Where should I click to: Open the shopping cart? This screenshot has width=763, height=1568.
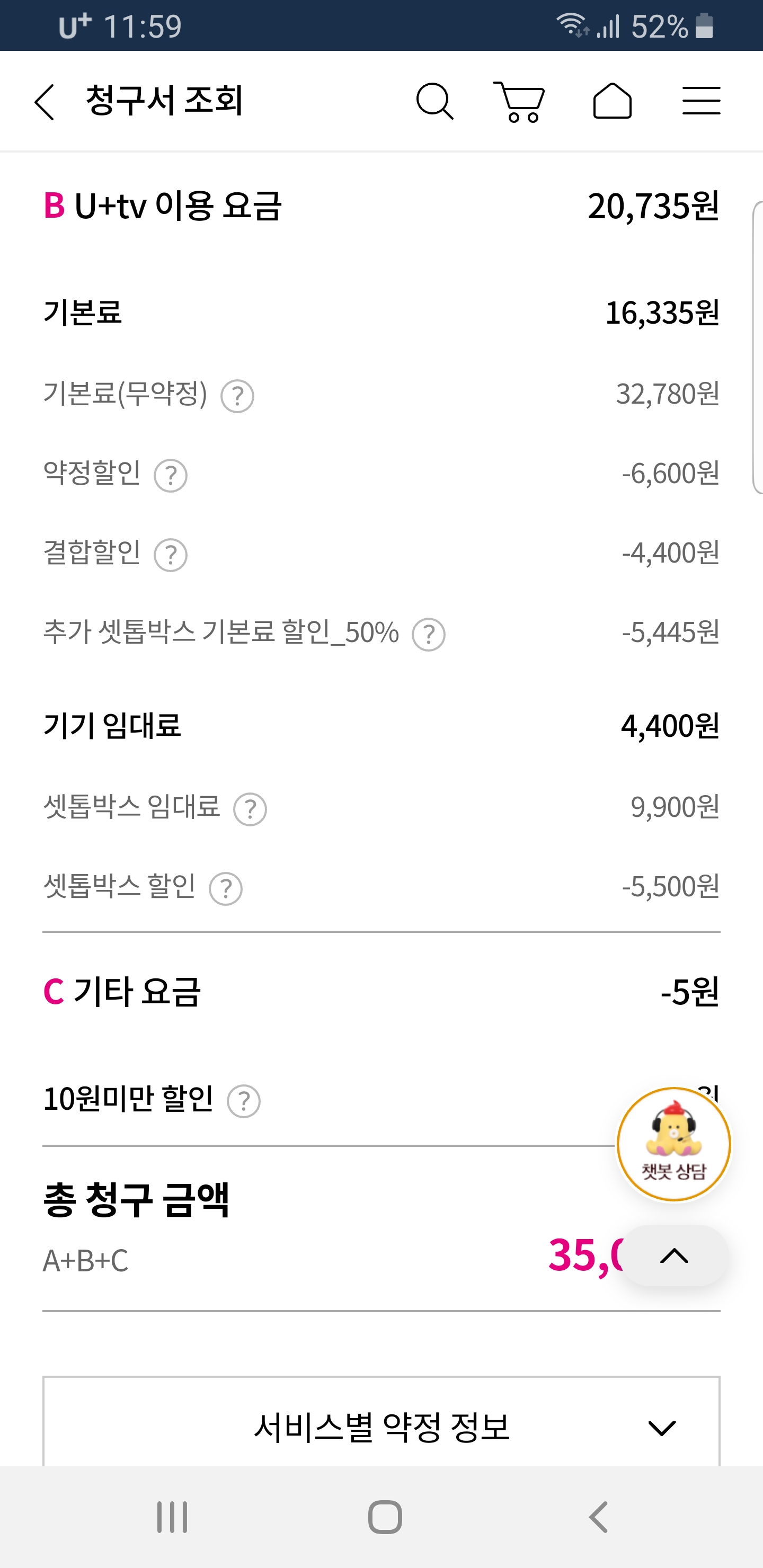pos(519,102)
